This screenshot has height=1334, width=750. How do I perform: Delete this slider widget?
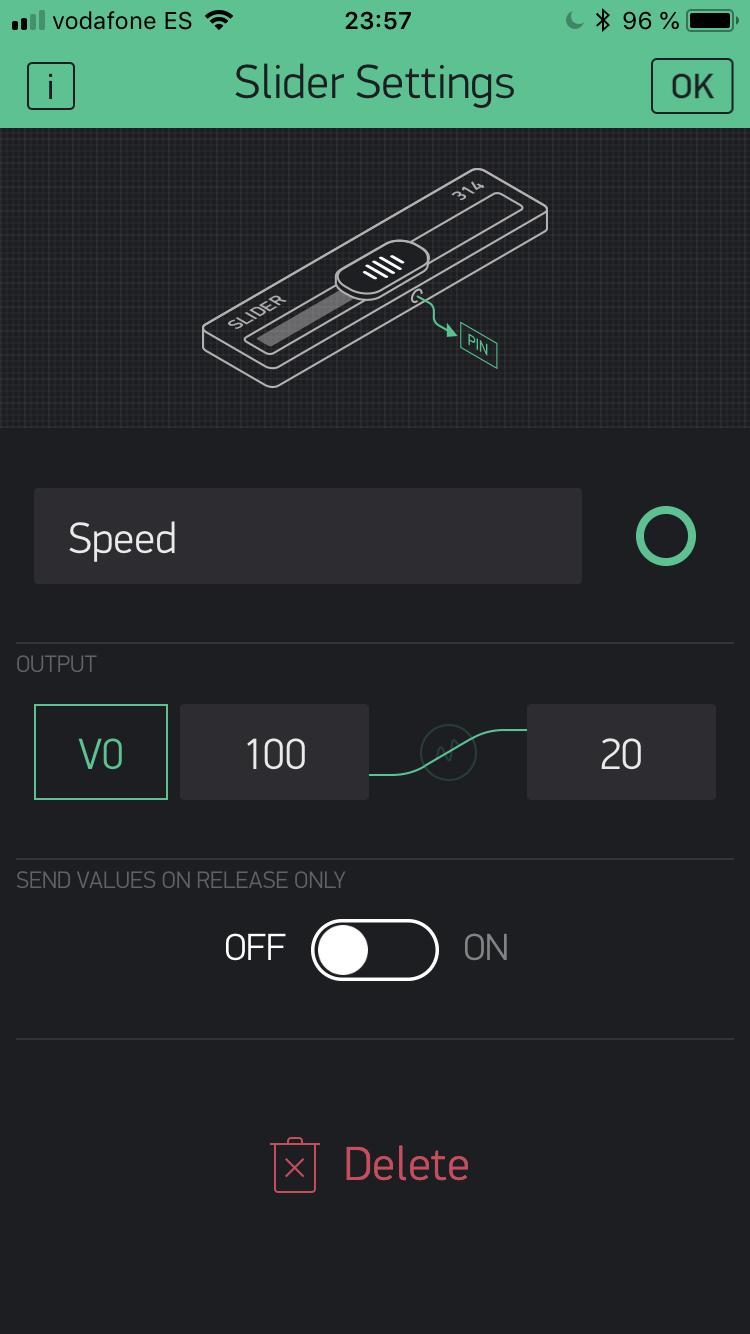(x=372, y=1165)
